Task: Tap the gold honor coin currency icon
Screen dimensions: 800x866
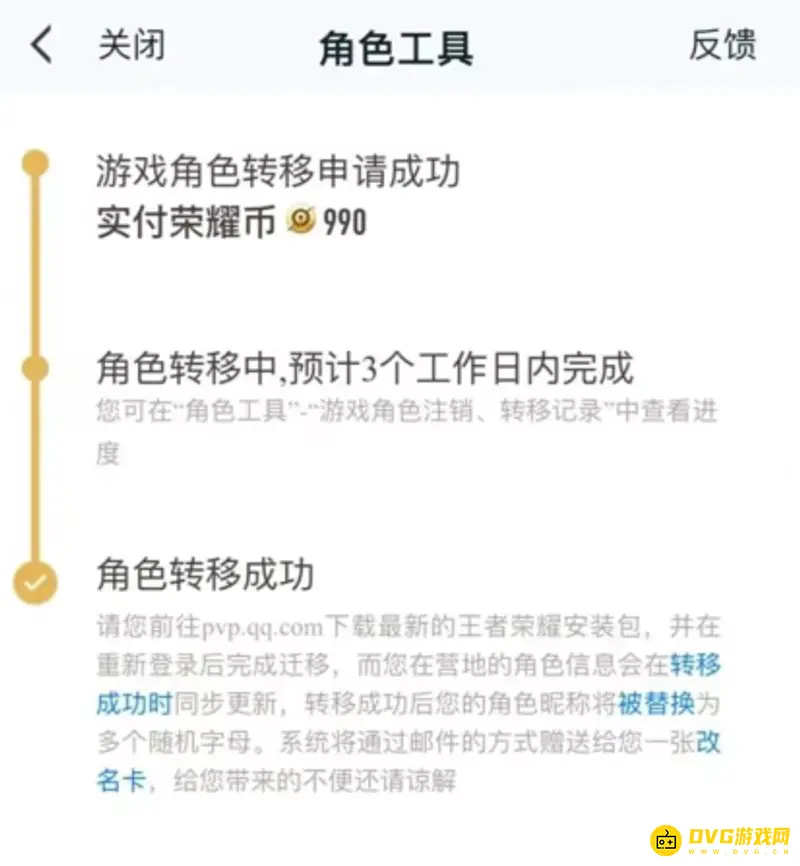Action: tap(302, 222)
